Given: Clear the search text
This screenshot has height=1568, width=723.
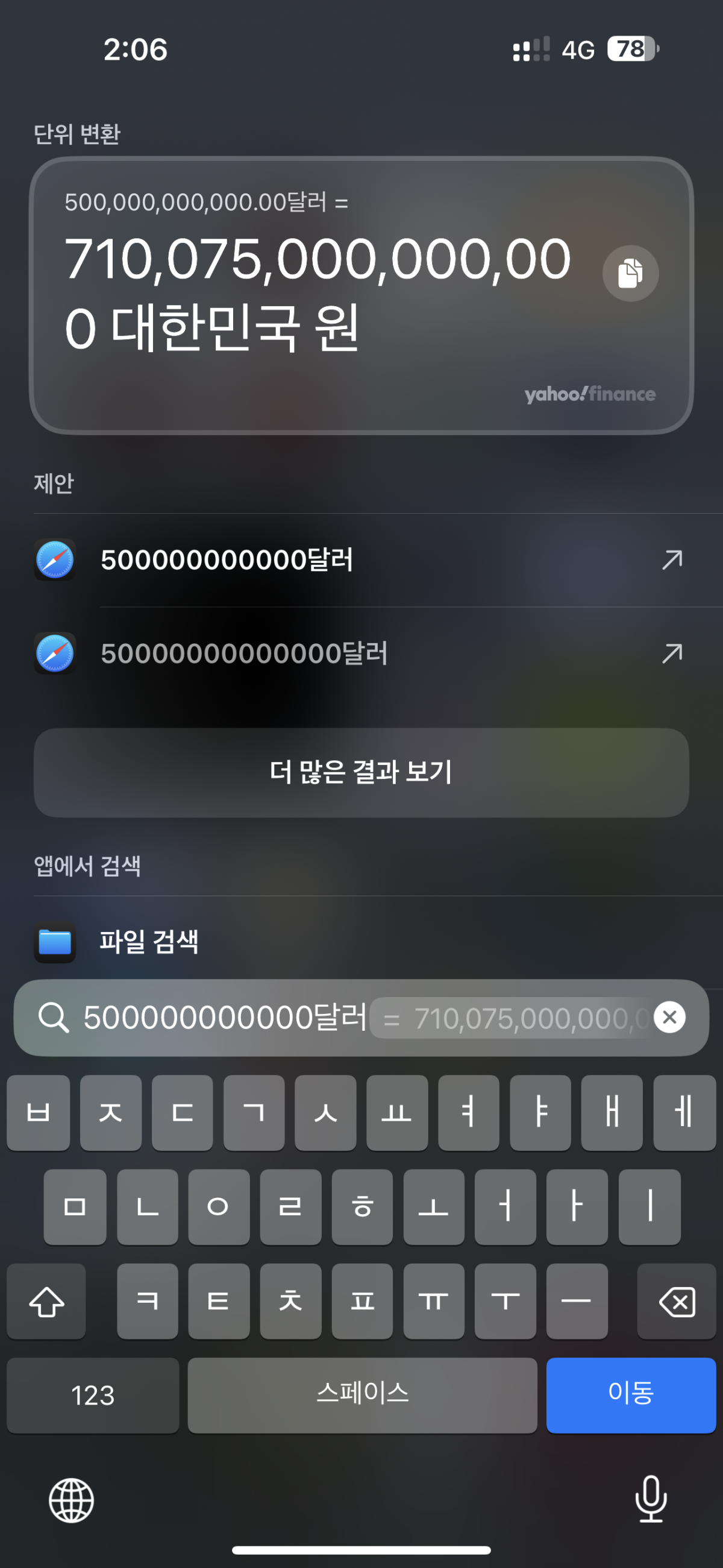Looking at the screenshot, I should tap(669, 1017).
